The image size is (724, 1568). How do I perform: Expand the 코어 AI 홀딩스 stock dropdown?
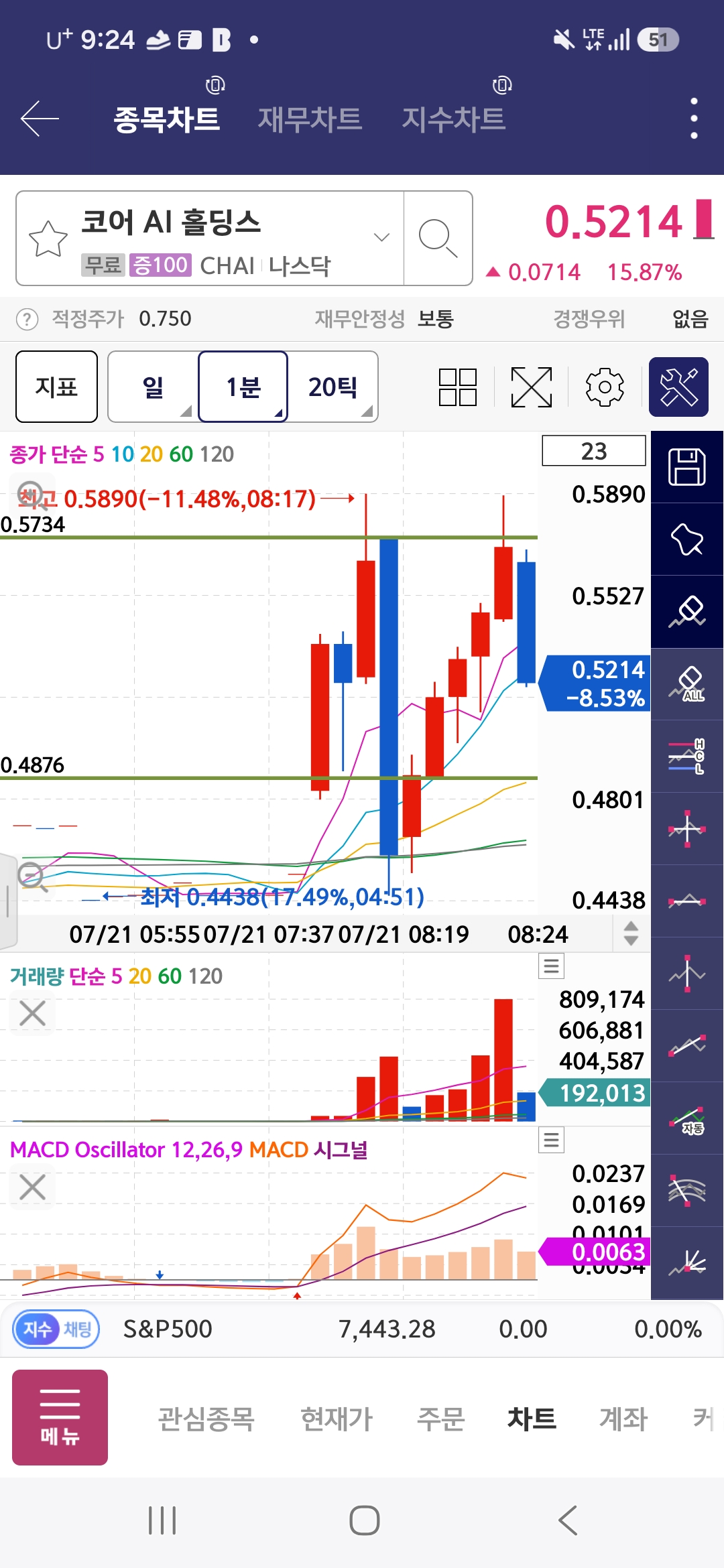[x=381, y=237]
